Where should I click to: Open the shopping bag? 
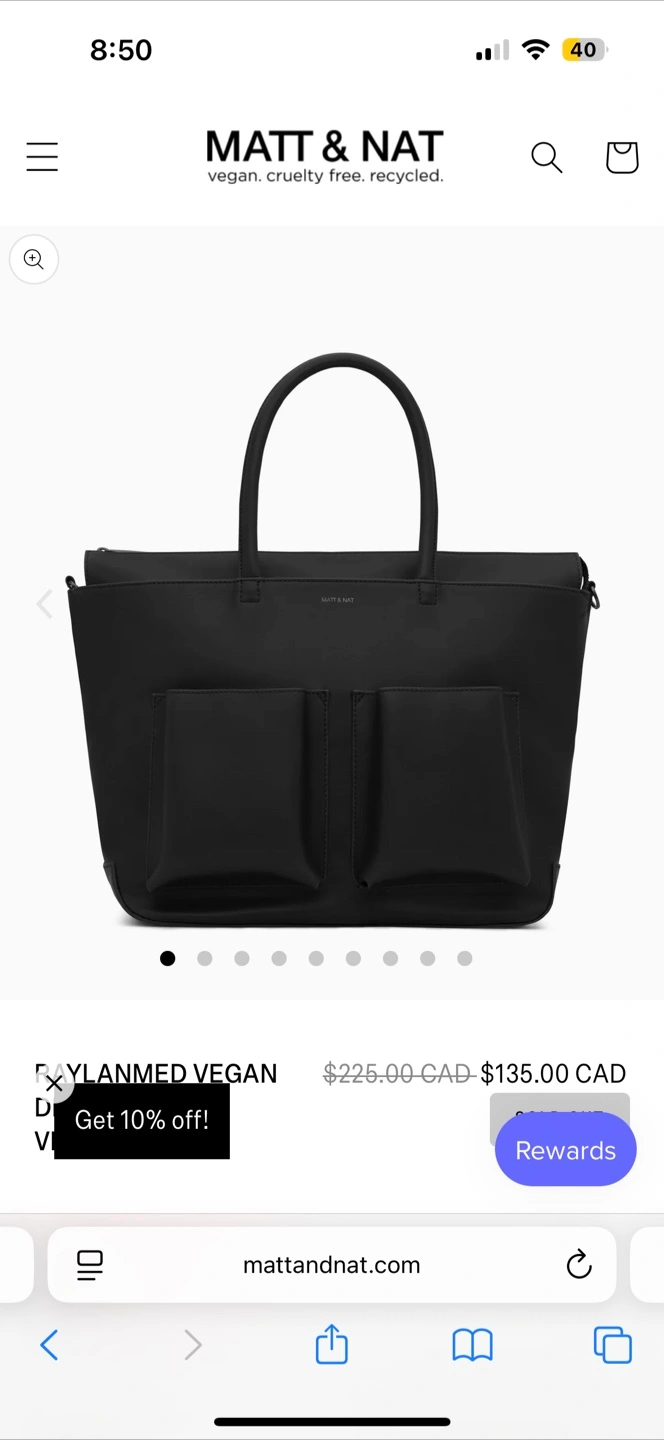point(622,157)
